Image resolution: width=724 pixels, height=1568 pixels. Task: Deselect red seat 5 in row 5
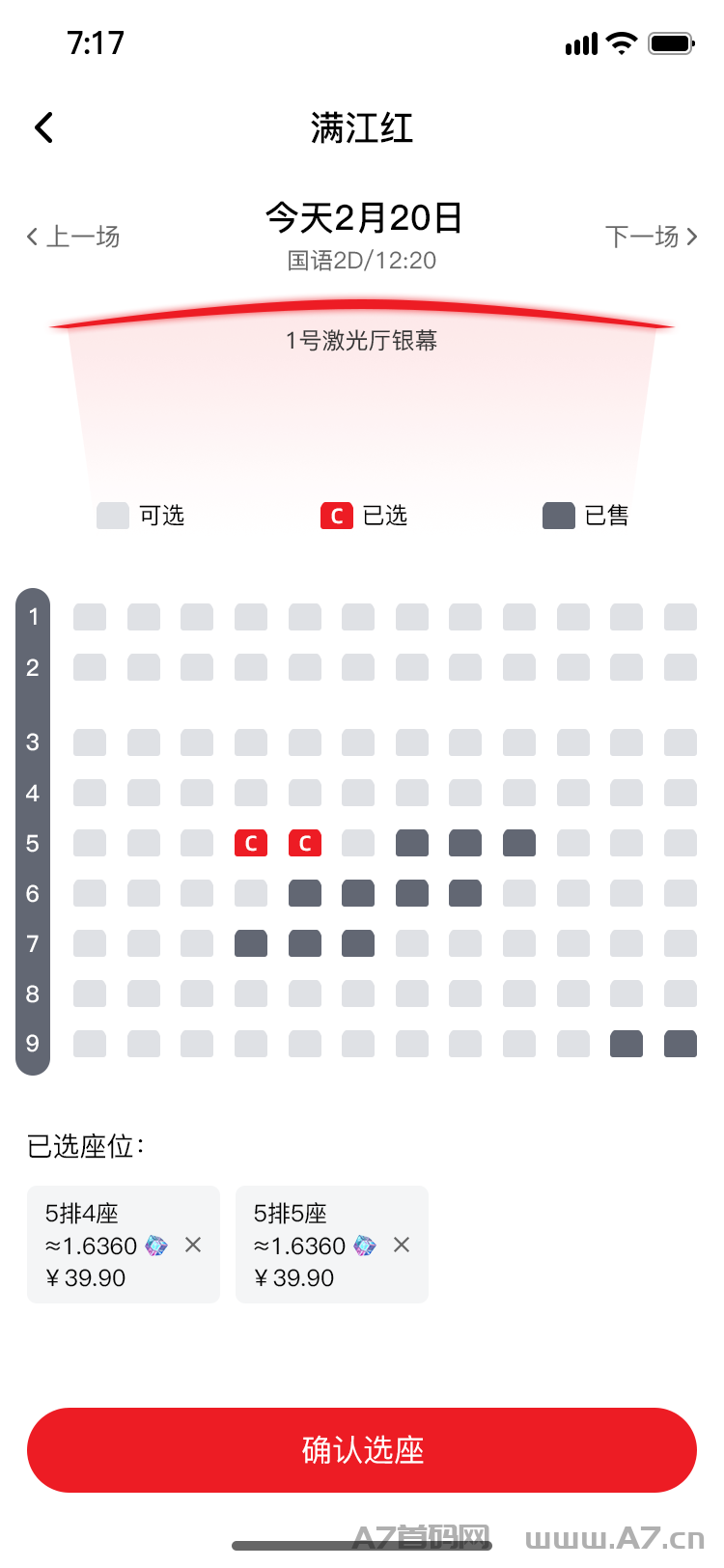click(305, 843)
